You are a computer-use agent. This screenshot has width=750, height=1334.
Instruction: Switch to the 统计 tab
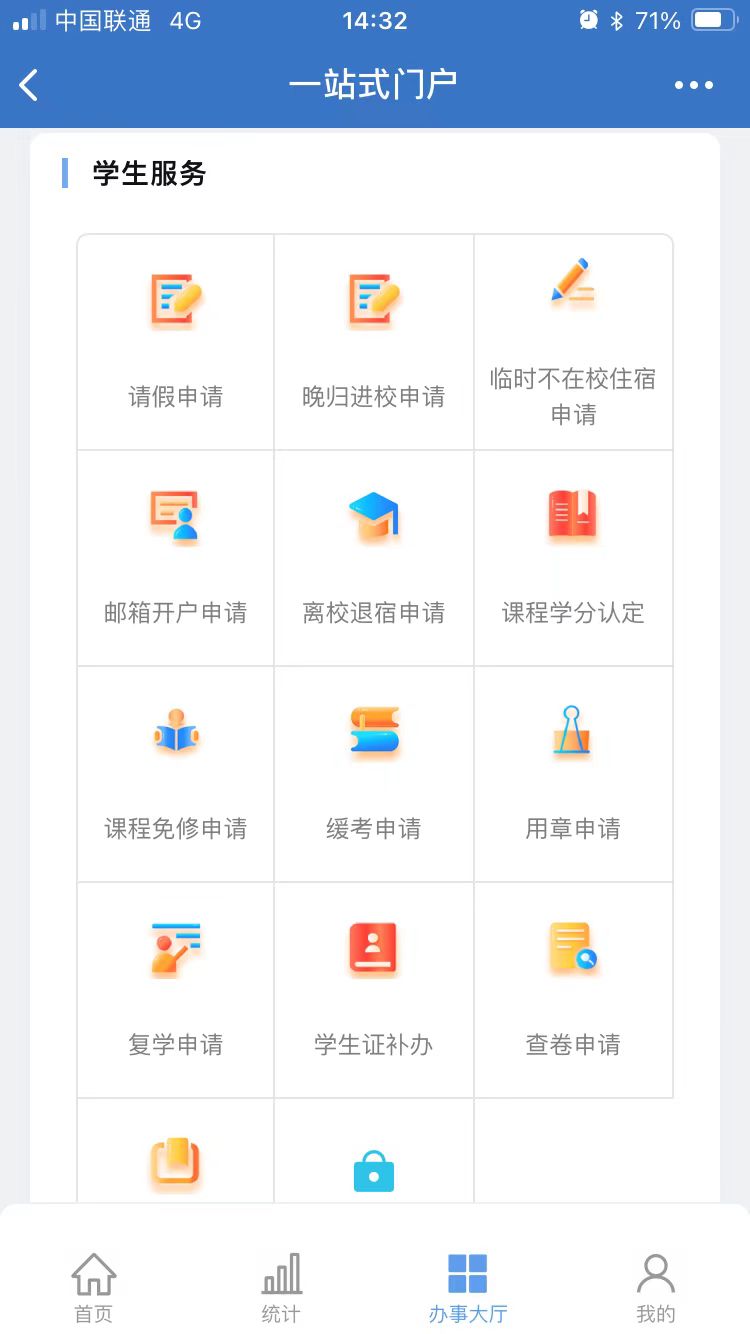tap(281, 1287)
